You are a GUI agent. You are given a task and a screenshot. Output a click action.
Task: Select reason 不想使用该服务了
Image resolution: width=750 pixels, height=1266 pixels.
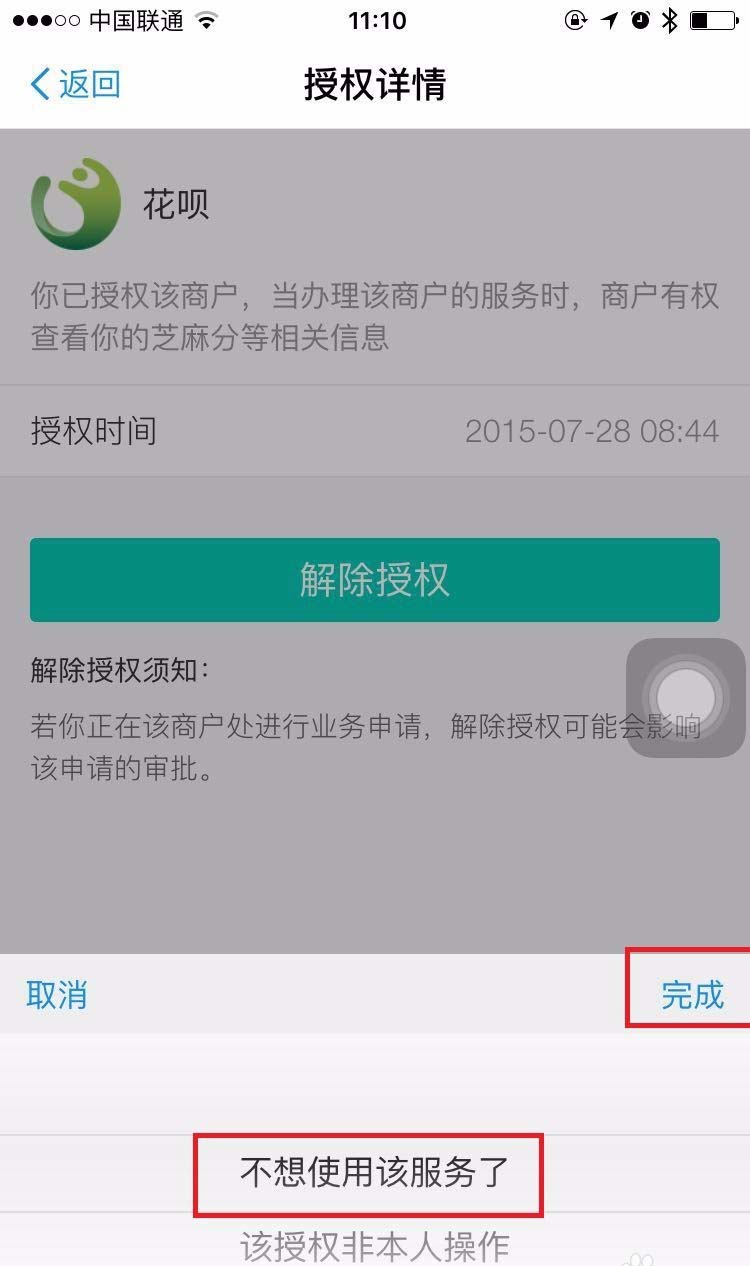[x=374, y=1172]
